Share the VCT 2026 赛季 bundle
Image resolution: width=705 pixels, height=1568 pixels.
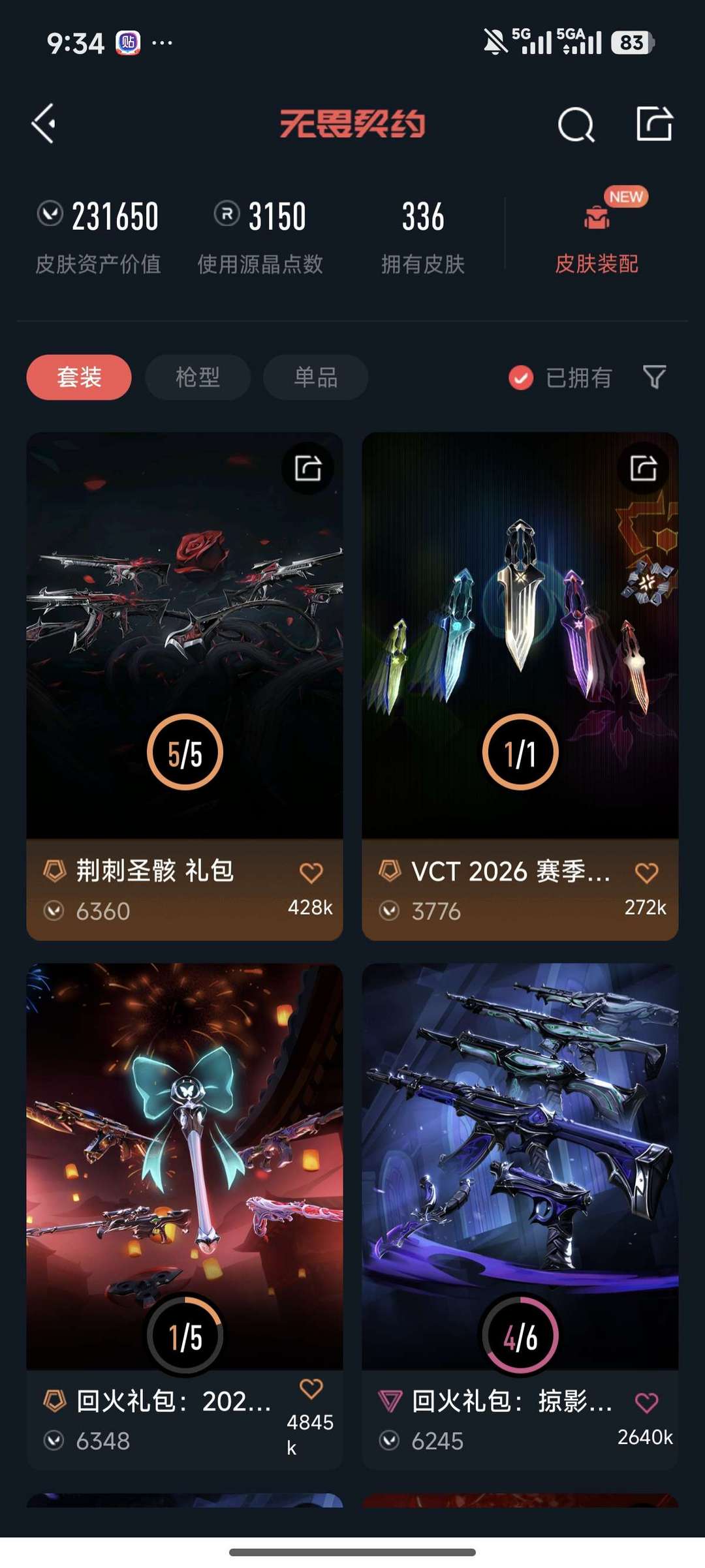[644, 468]
